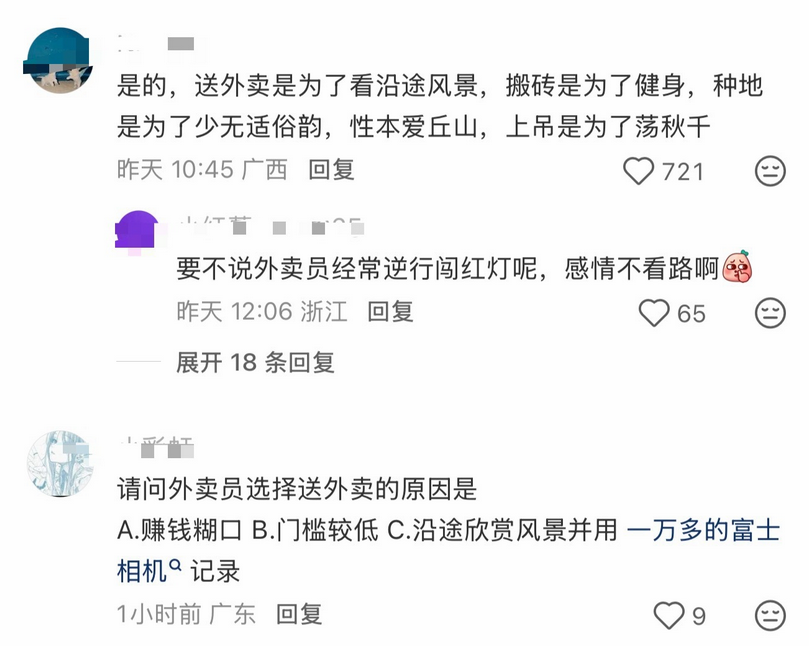Open the avatar of the Guangdong commenter

coord(58,465)
